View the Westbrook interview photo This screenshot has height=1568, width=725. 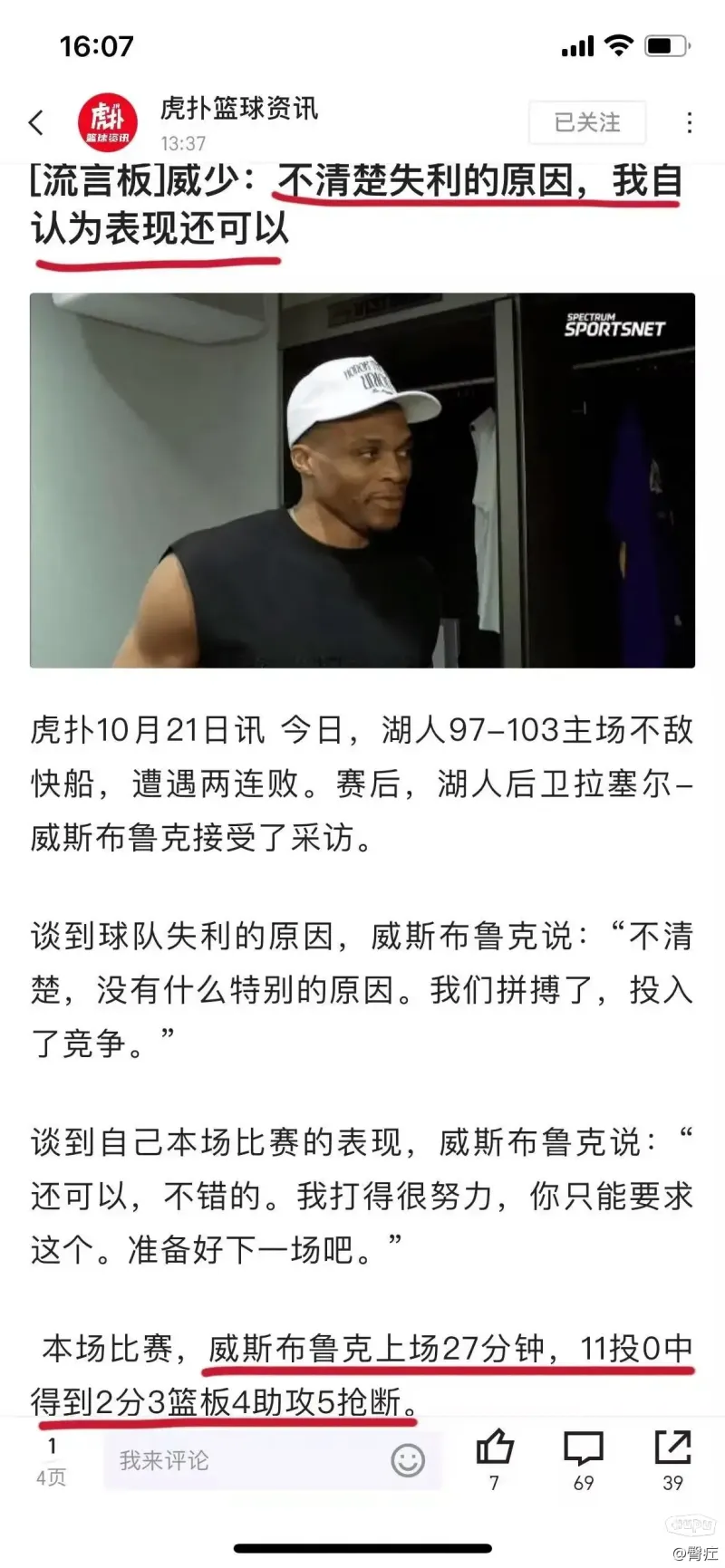point(362,480)
